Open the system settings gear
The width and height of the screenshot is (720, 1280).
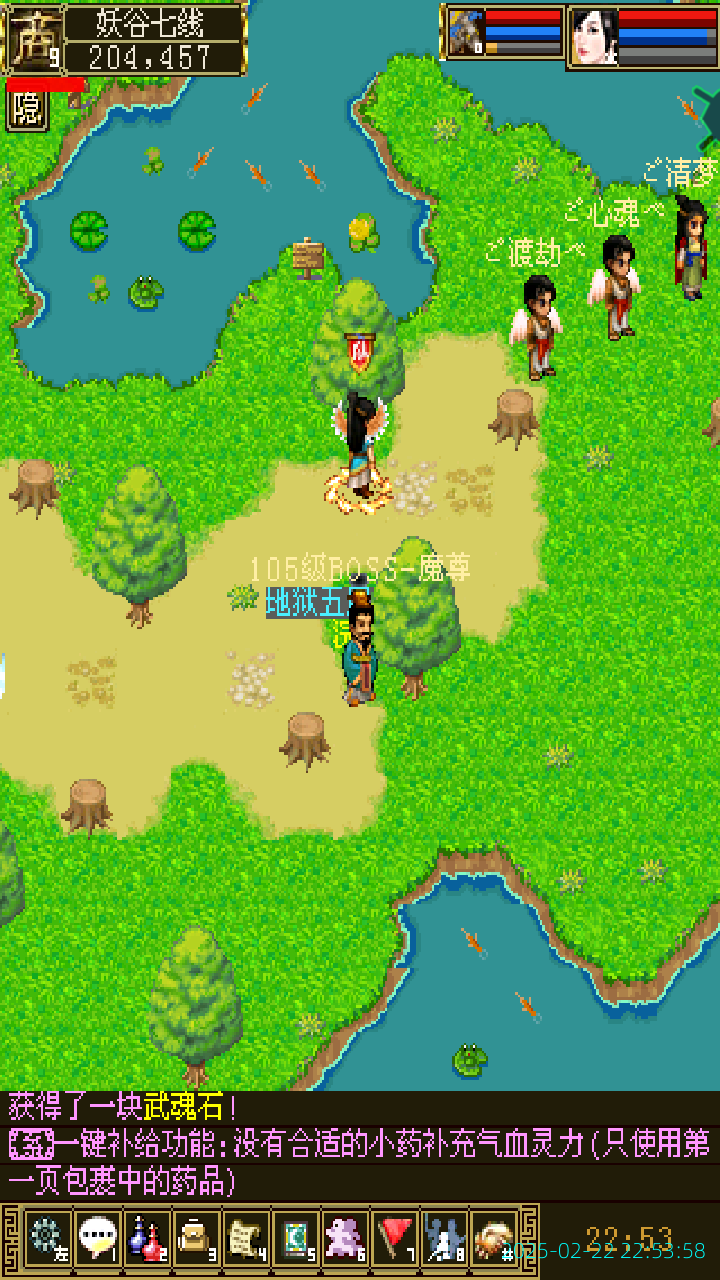47,1238
